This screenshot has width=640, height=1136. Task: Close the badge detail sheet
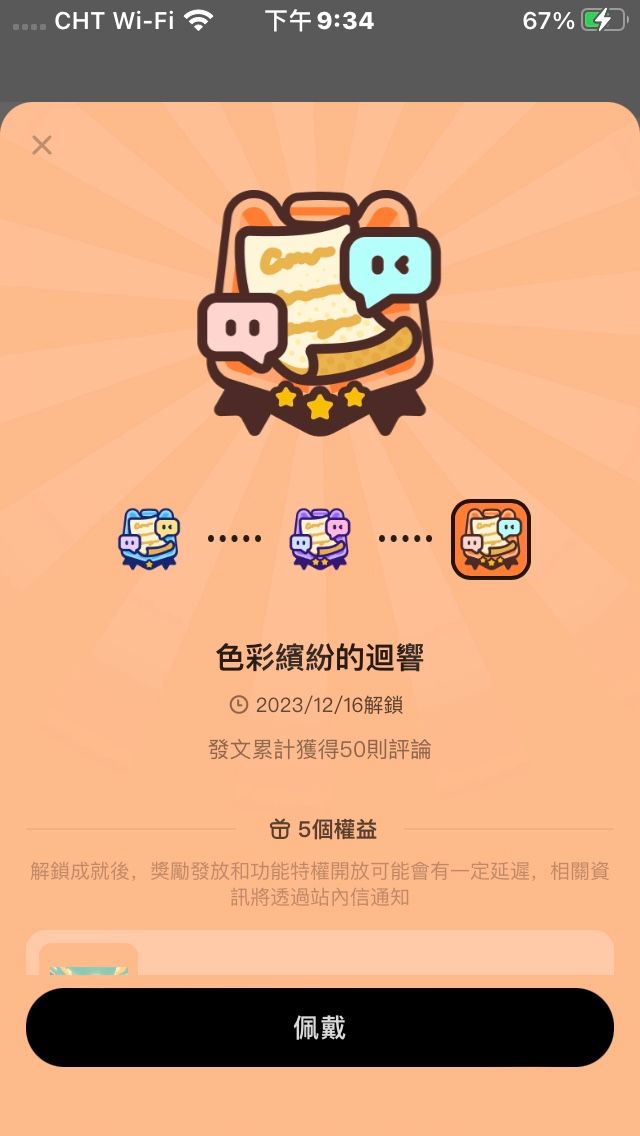click(41, 145)
